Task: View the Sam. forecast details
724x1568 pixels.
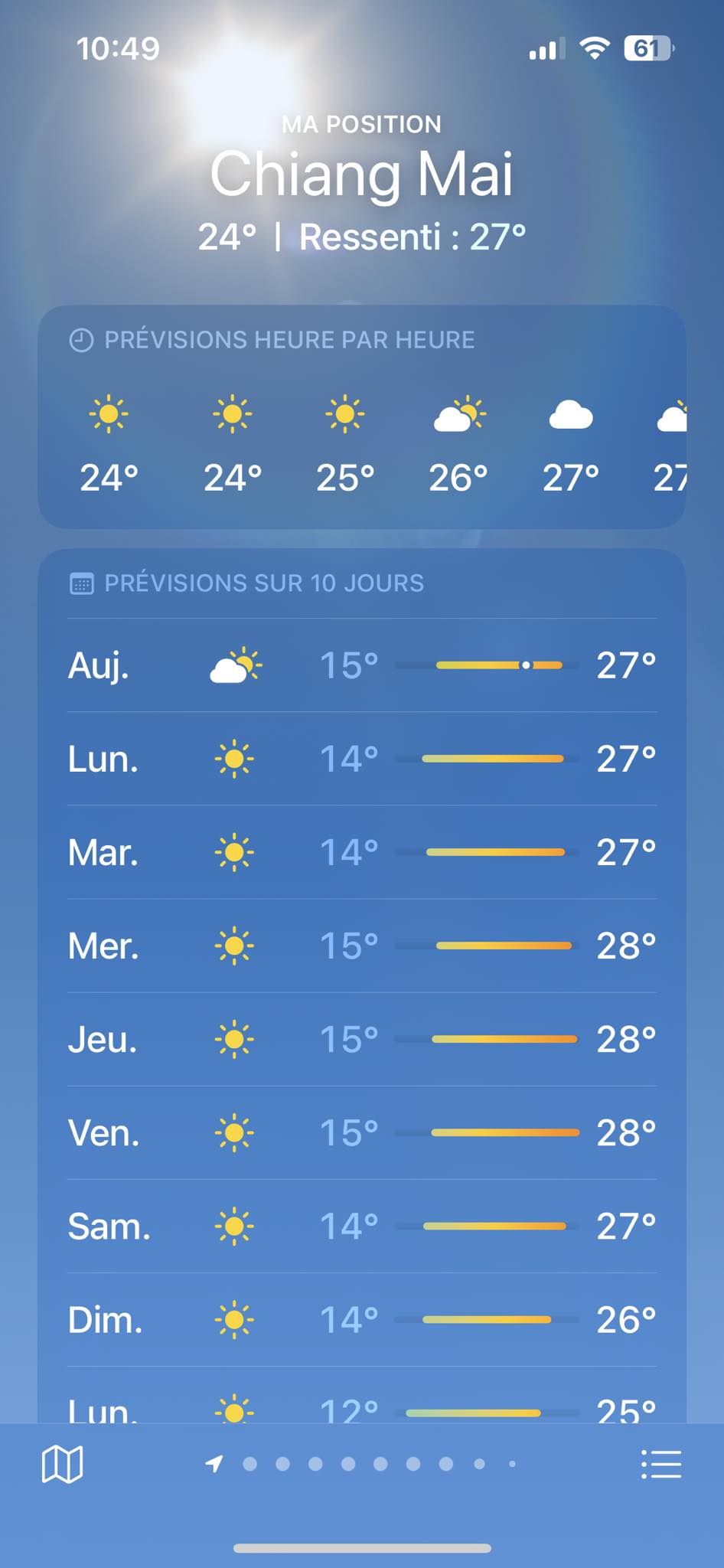Action: click(x=362, y=1226)
